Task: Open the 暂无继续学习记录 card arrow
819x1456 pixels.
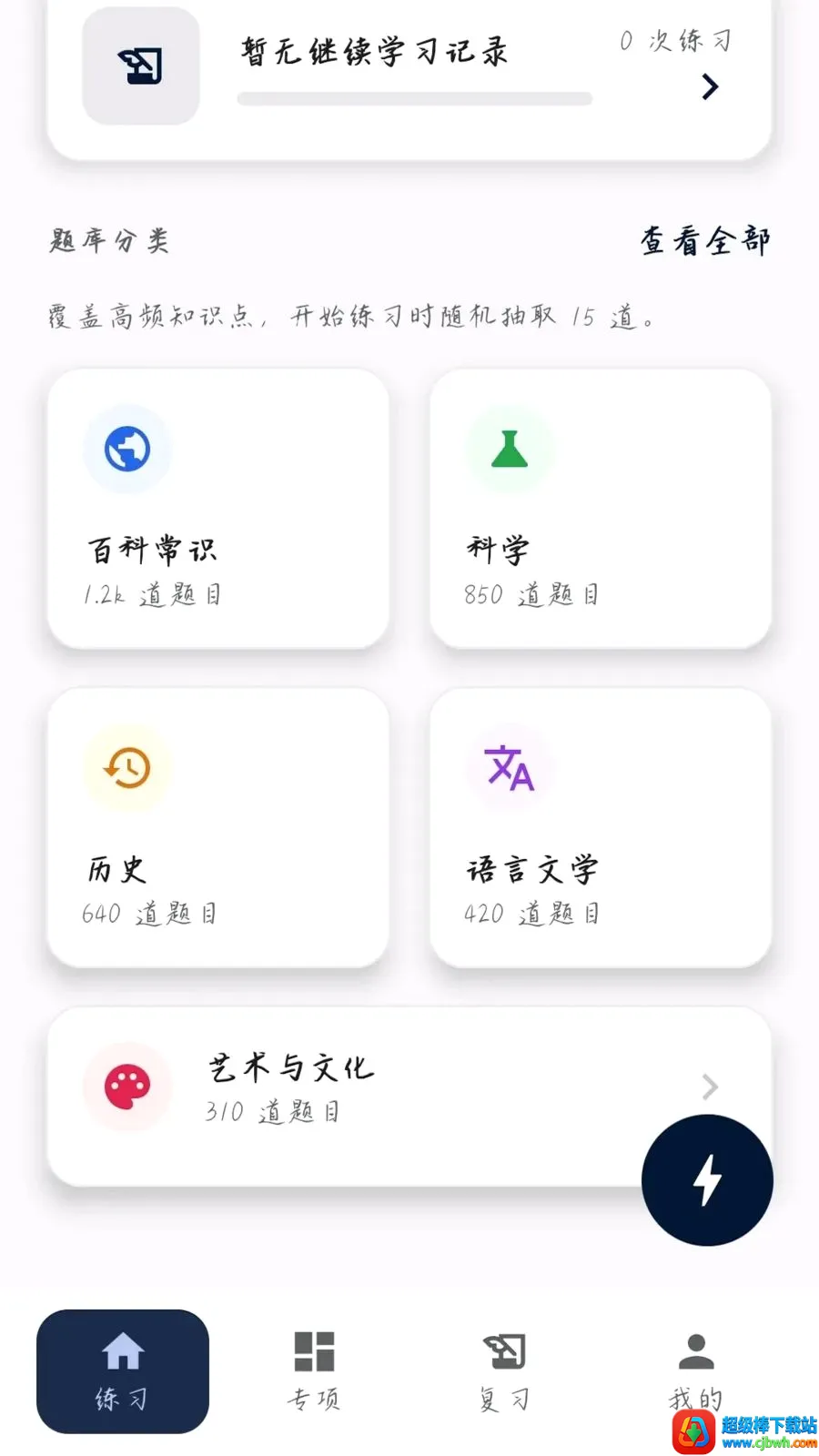Action: point(710,86)
